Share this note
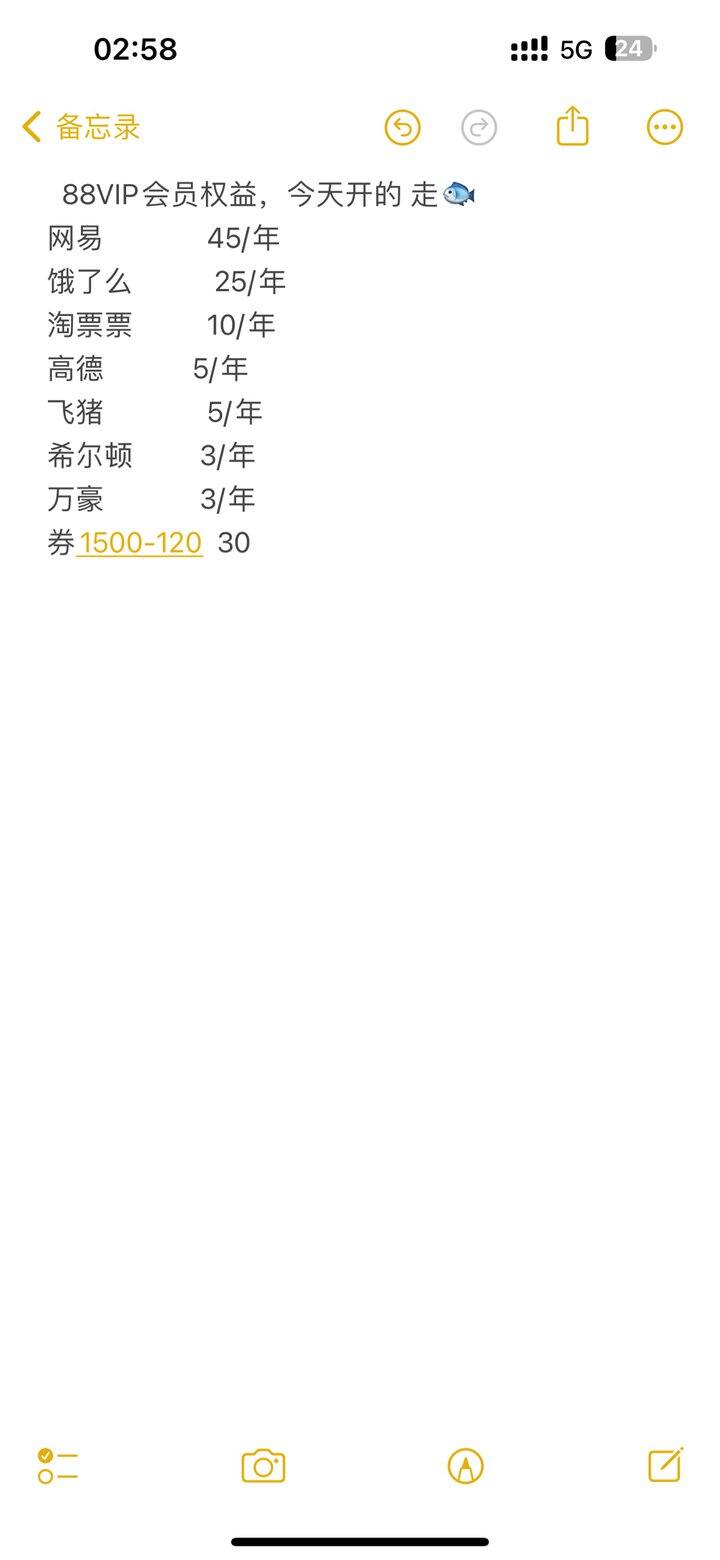The width and height of the screenshot is (720, 1560). pos(572,126)
